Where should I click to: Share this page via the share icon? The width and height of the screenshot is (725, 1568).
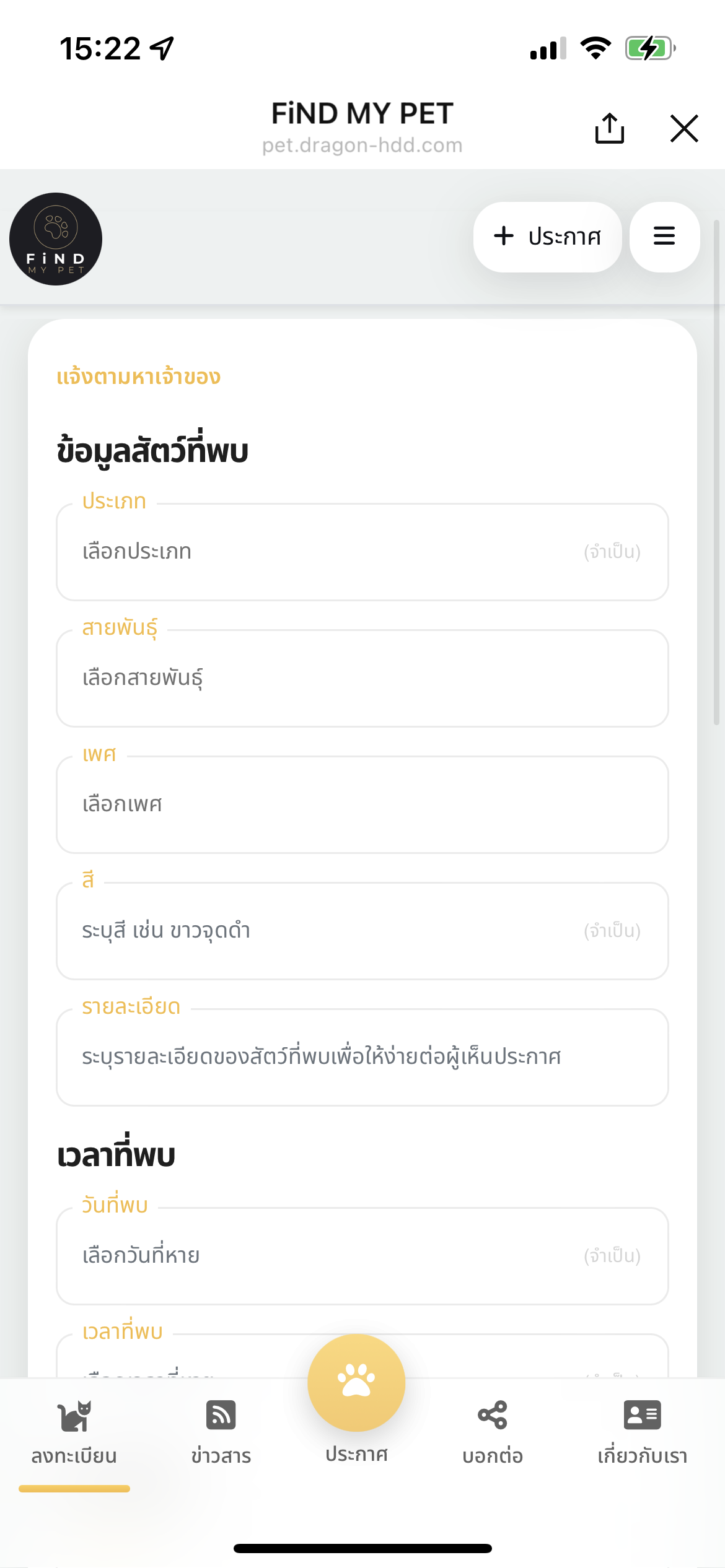pos(609,128)
